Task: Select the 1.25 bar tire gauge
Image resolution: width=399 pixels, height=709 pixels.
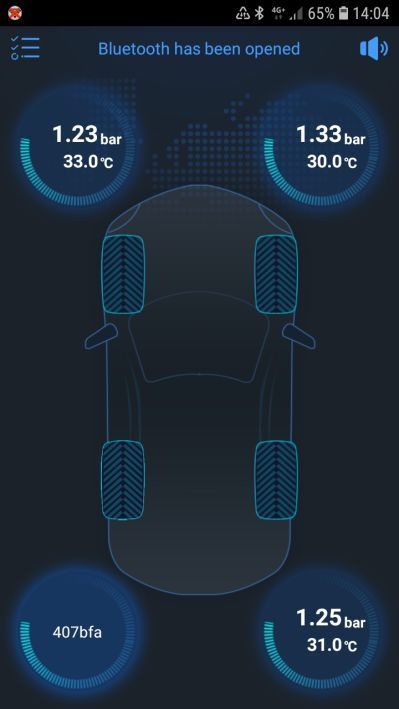Action: (321, 632)
